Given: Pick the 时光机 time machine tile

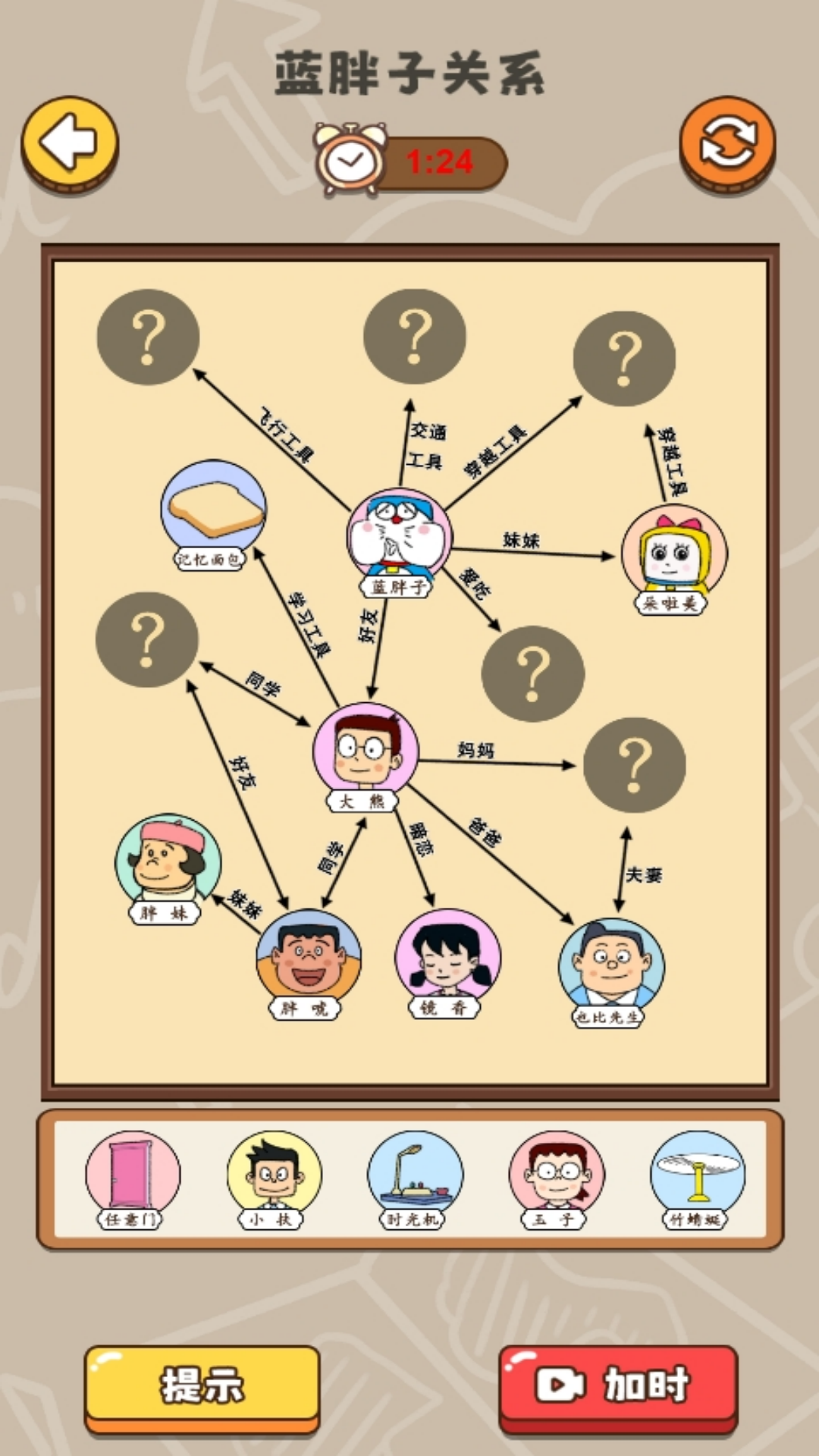Looking at the screenshot, I should [x=415, y=1178].
